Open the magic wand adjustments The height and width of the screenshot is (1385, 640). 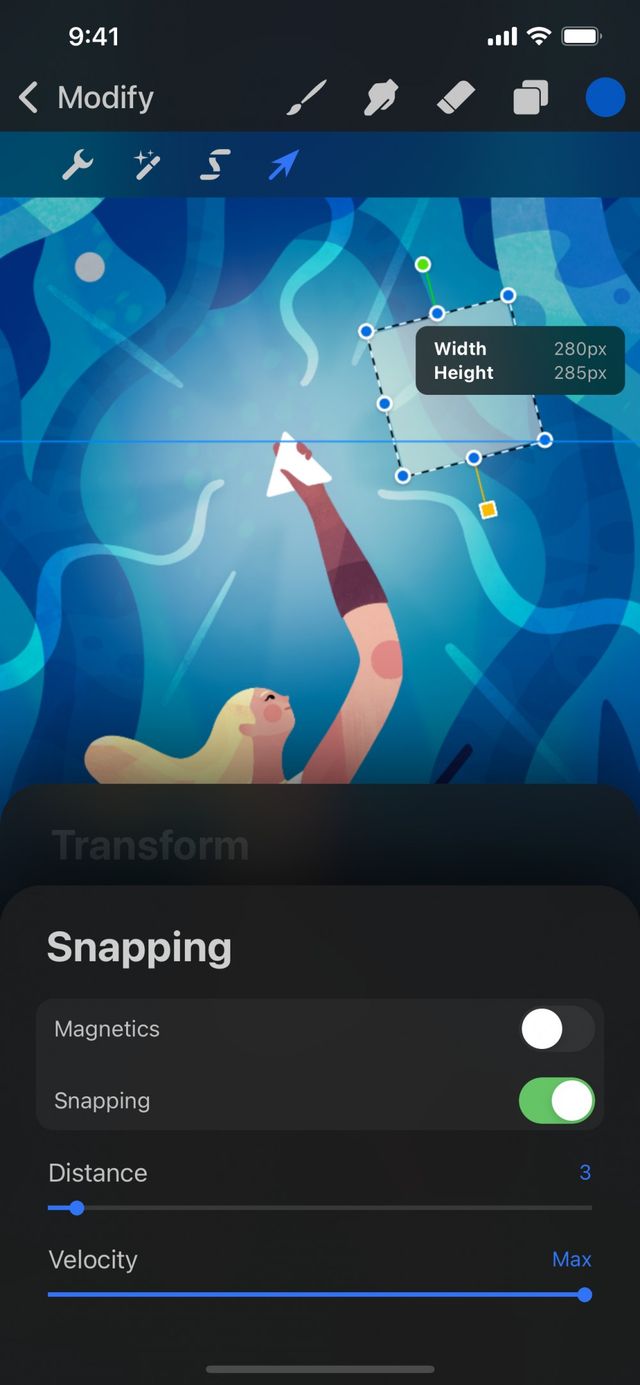147,165
